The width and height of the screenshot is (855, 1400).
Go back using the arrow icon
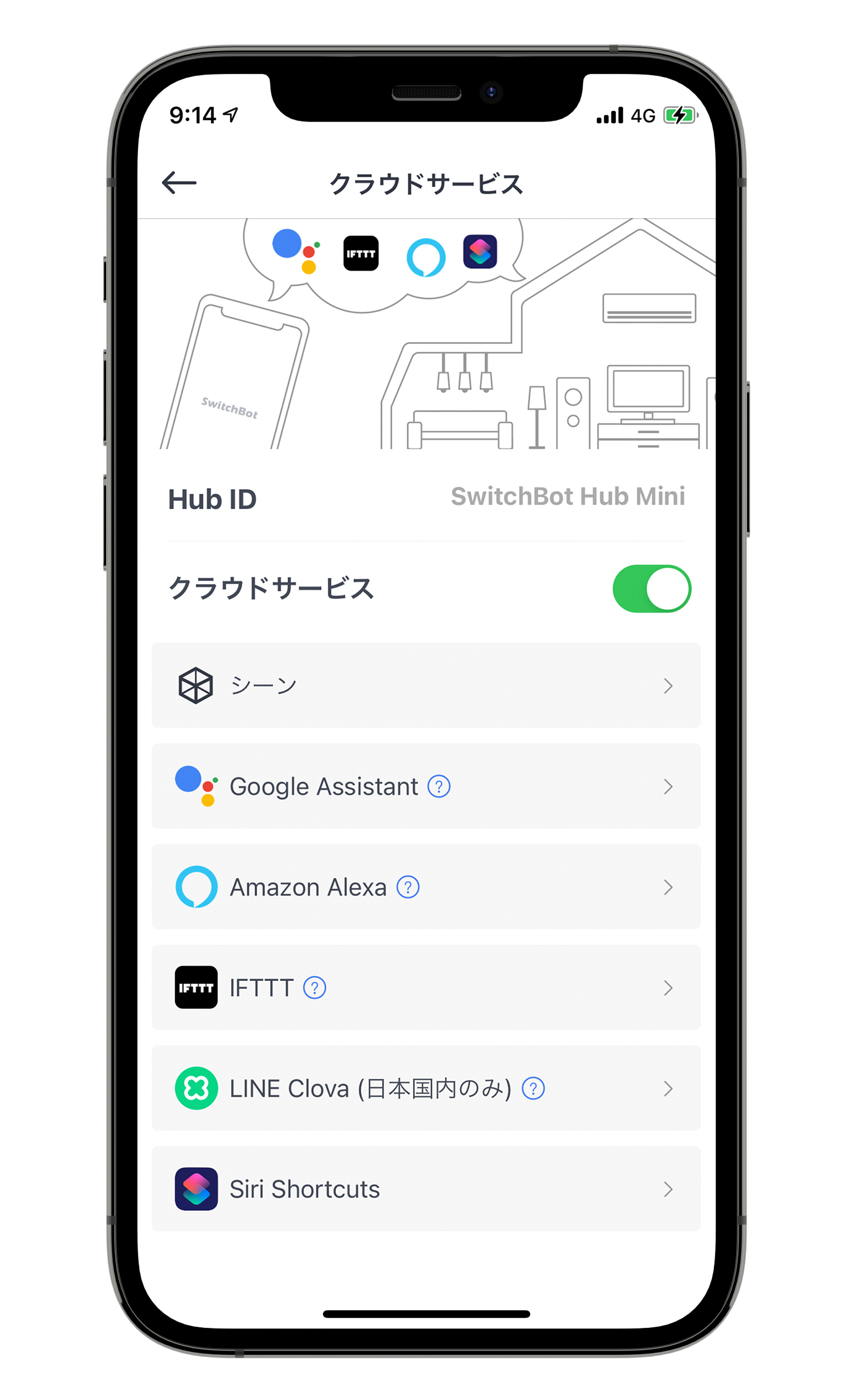coord(179,183)
